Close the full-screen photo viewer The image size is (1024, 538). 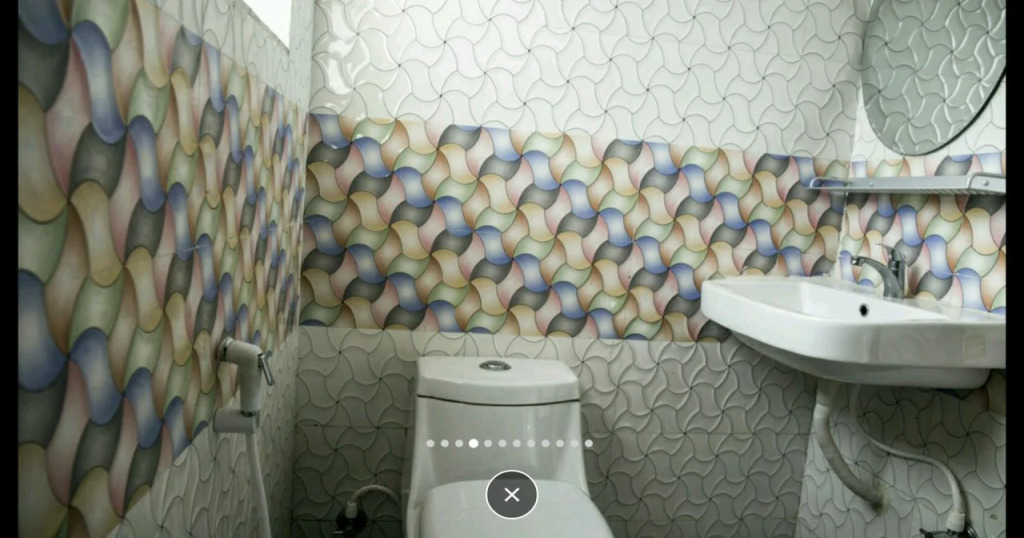[x=511, y=494]
